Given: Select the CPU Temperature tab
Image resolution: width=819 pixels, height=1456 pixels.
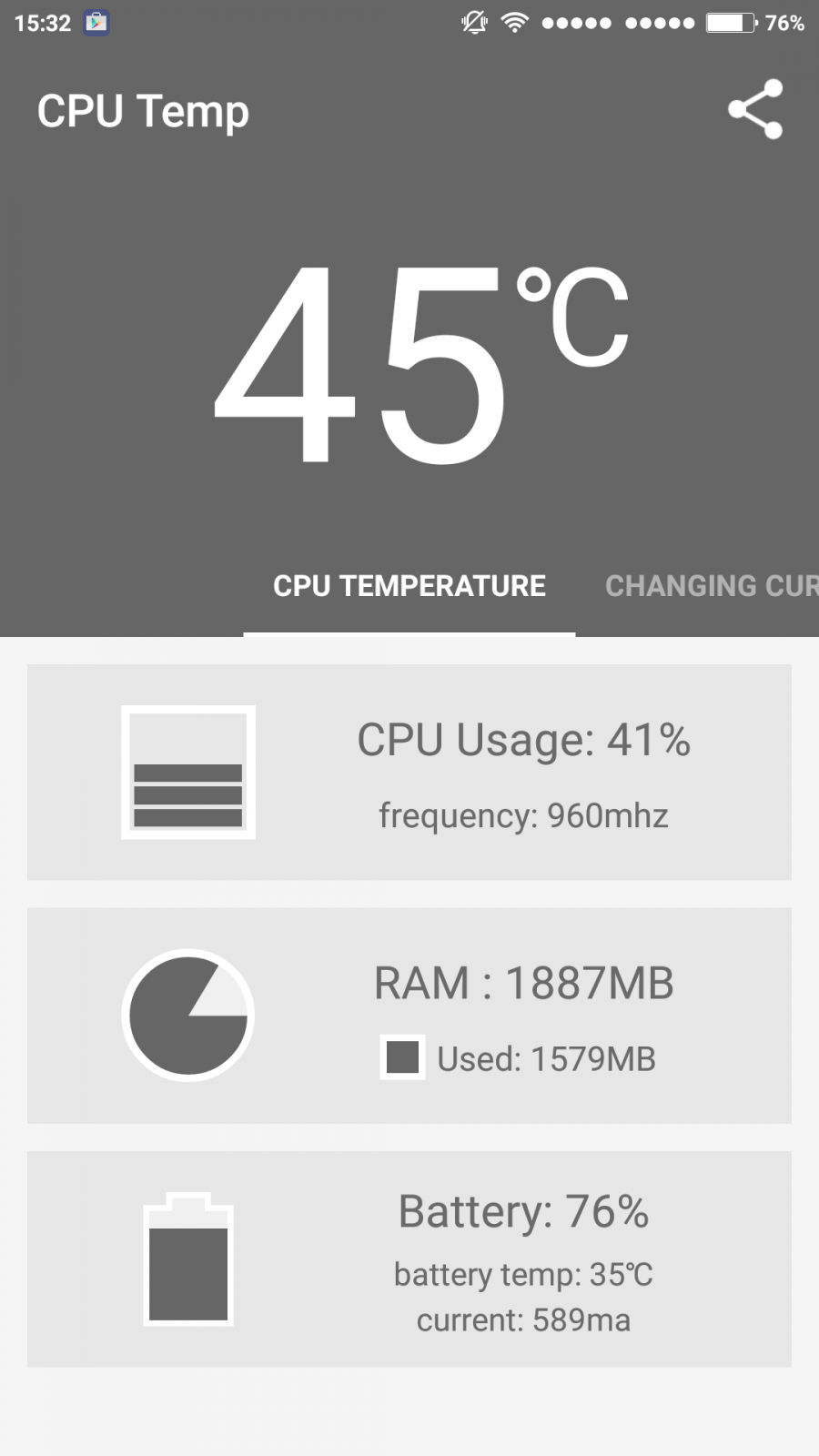Looking at the screenshot, I should (x=409, y=586).
